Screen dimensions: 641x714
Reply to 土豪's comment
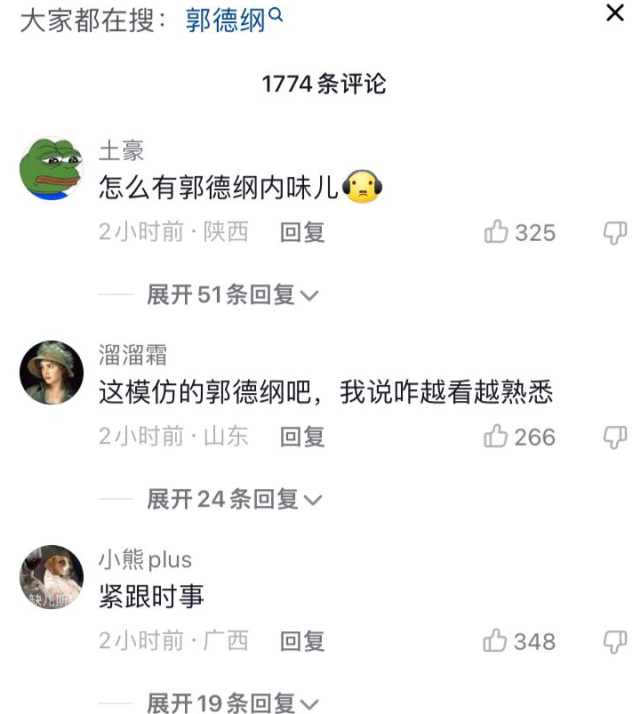tap(302, 233)
